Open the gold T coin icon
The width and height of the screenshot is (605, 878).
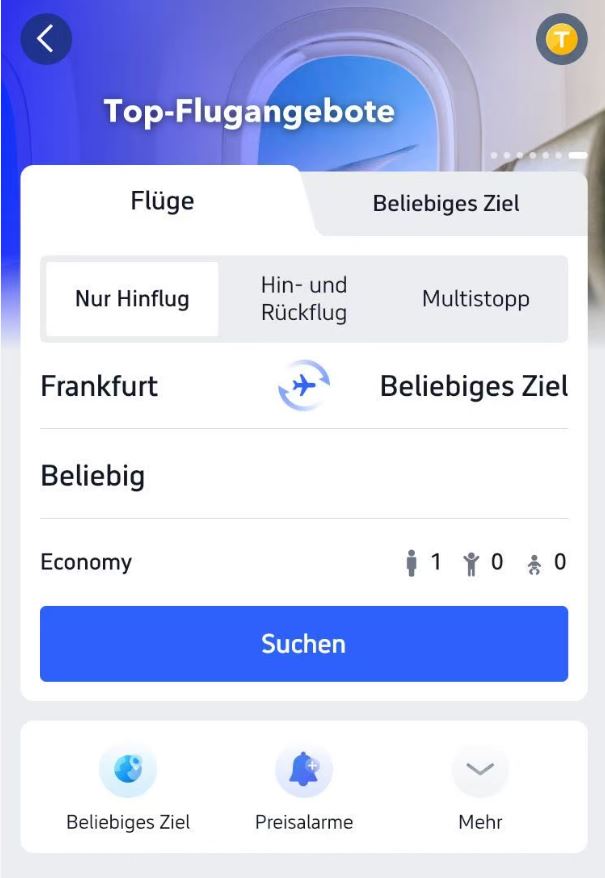(x=561, y=40)
